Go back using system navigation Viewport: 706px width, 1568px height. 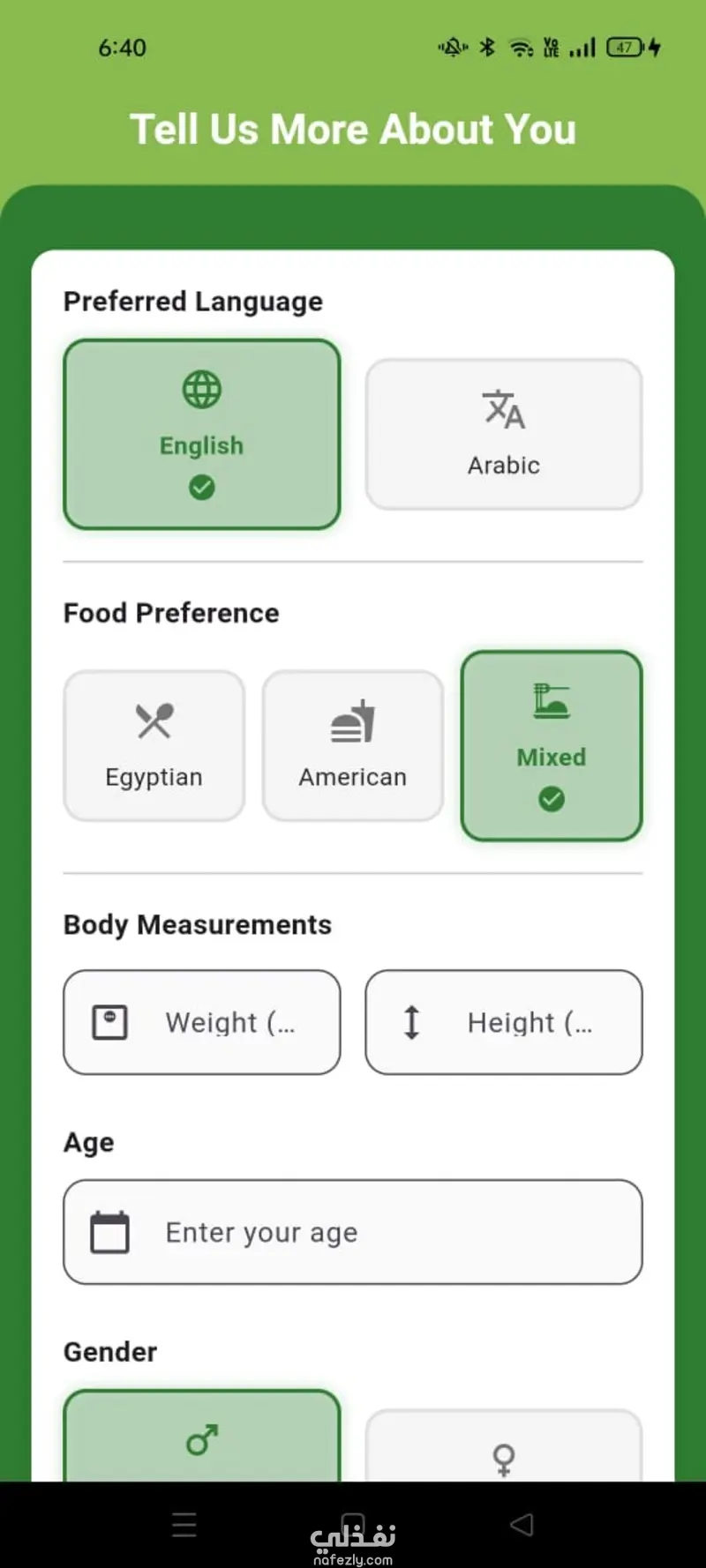click(522, 1525)
